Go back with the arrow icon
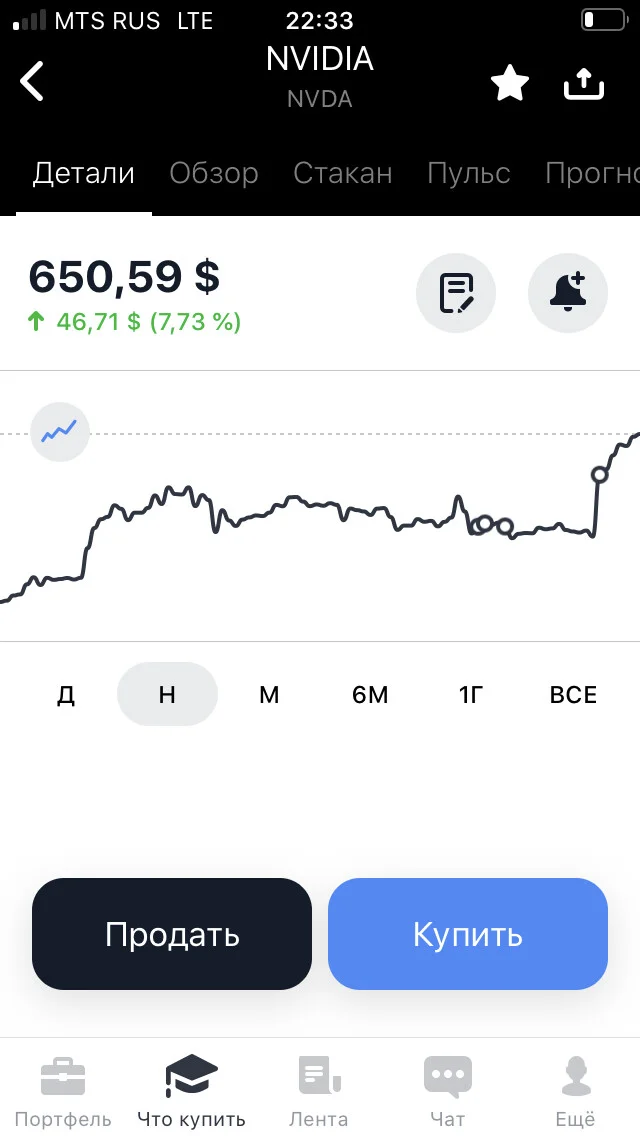The width and height of the screenshot is (640, 1136). click(x=31, y=80)
